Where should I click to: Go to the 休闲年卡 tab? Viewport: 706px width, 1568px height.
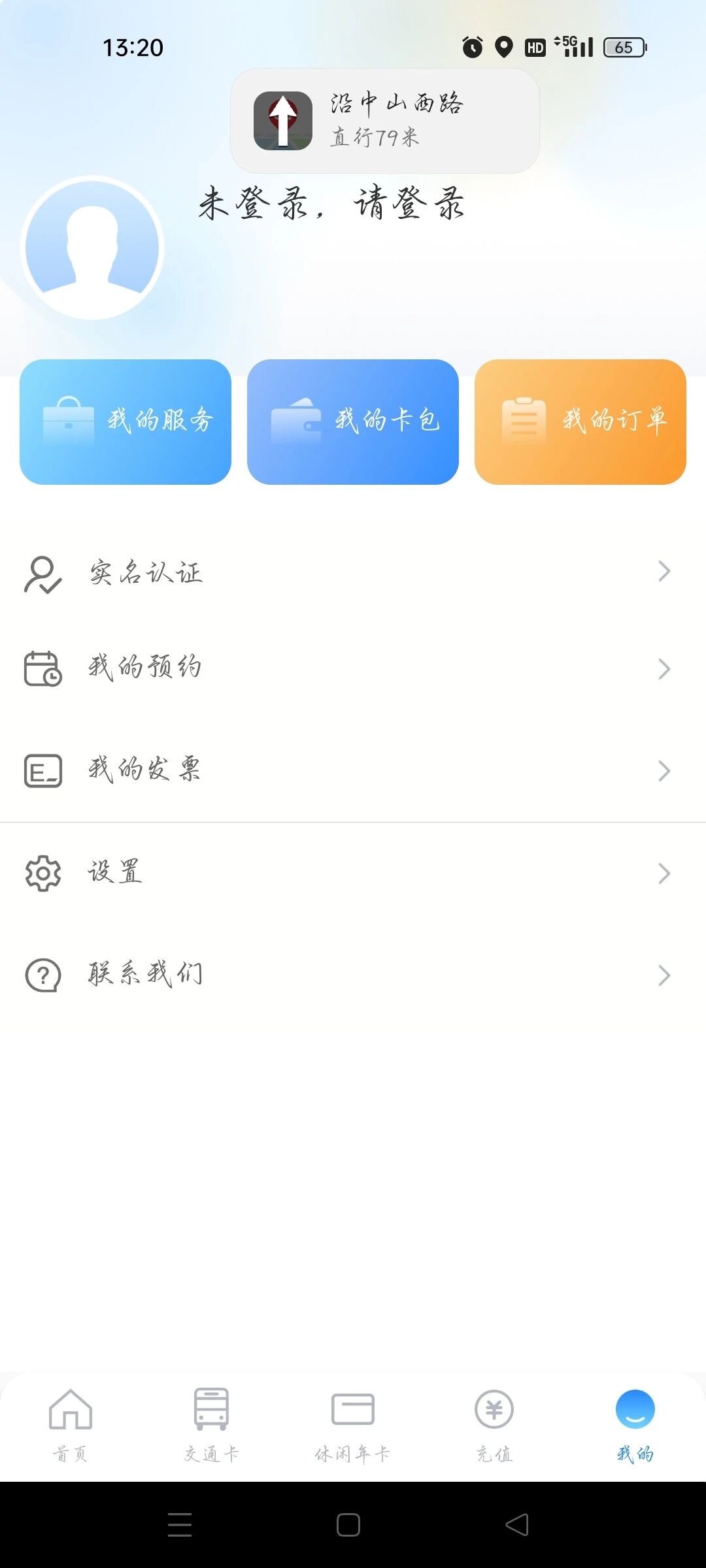(353, 1424)
